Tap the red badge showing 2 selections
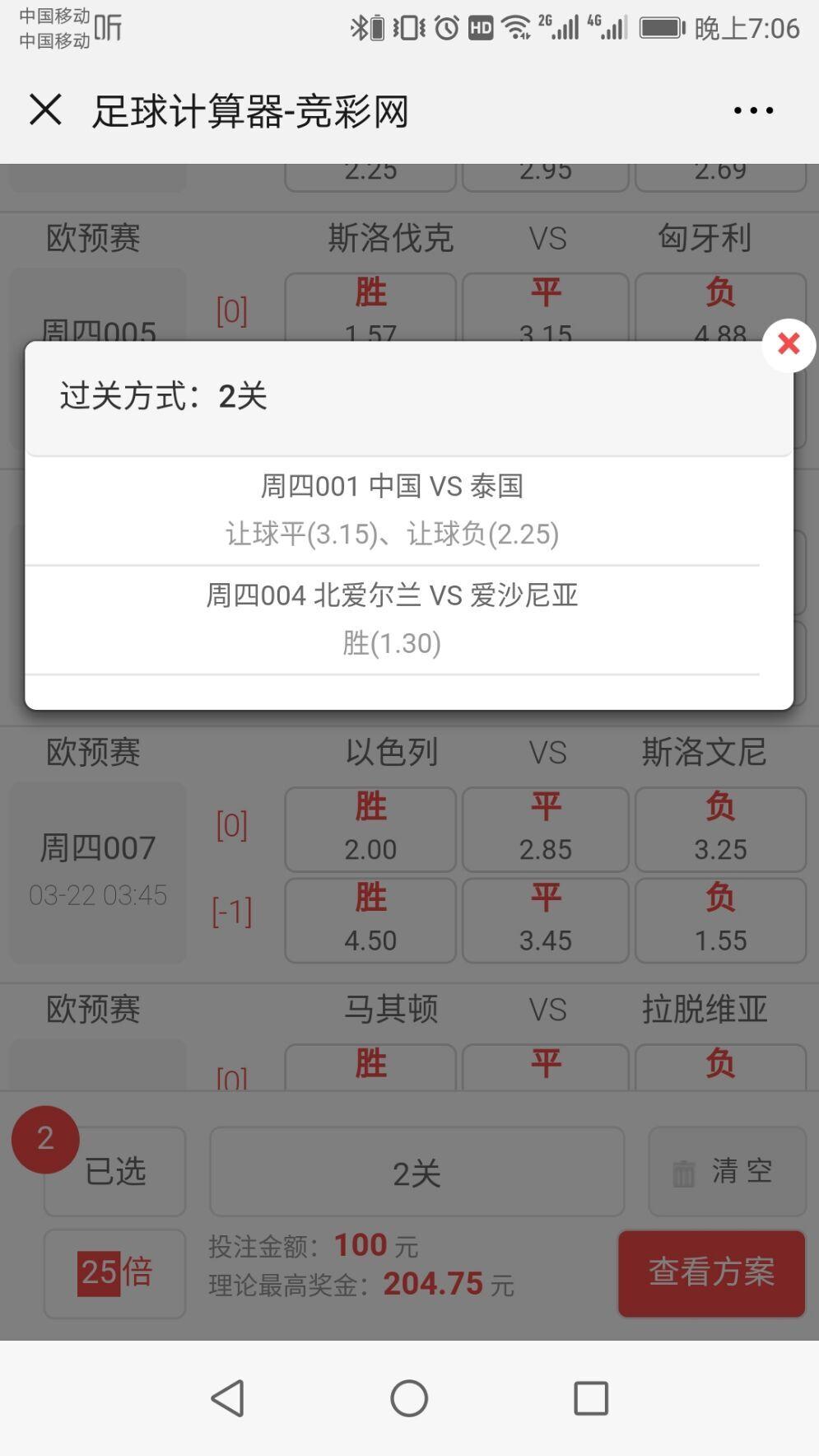 point(45,1139)
